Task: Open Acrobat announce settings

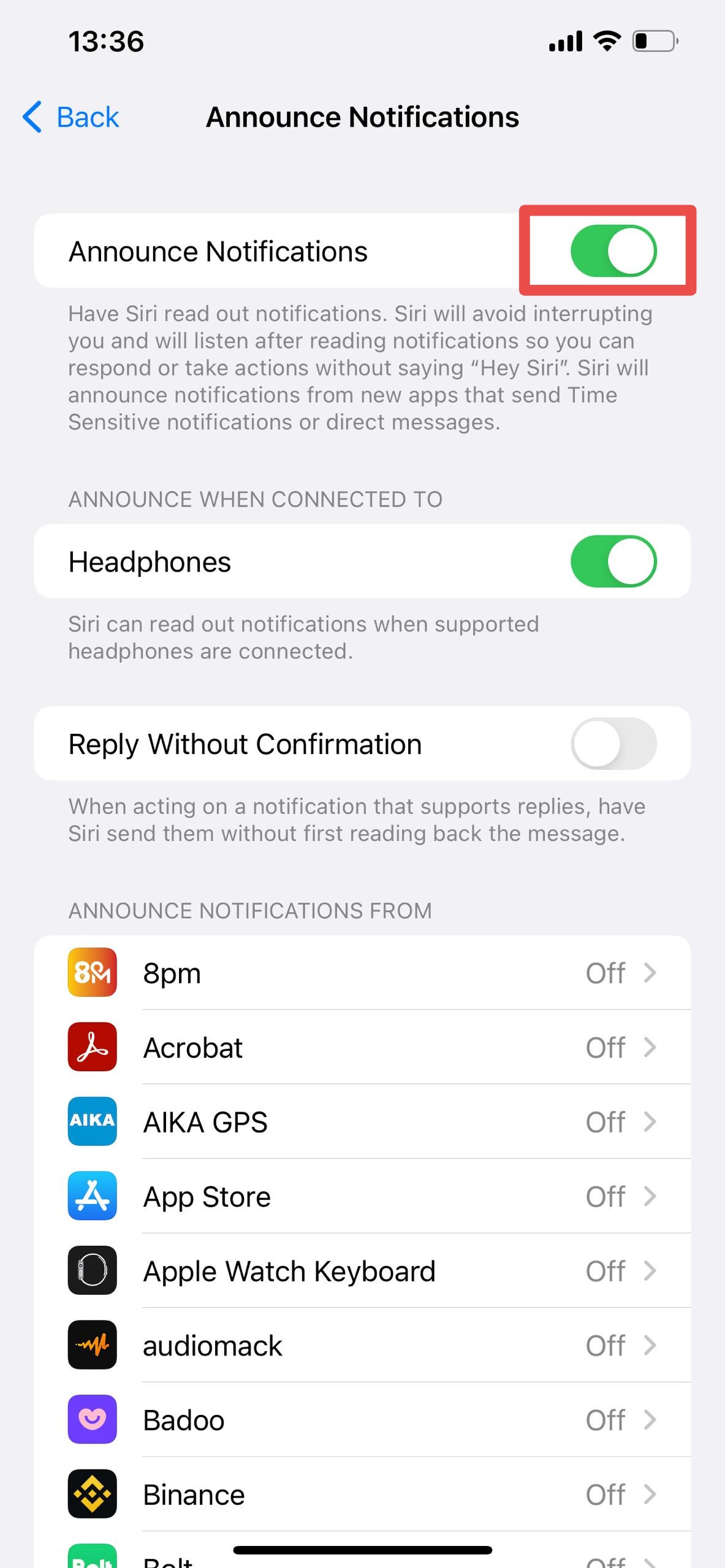Action: click(362, 1047)
